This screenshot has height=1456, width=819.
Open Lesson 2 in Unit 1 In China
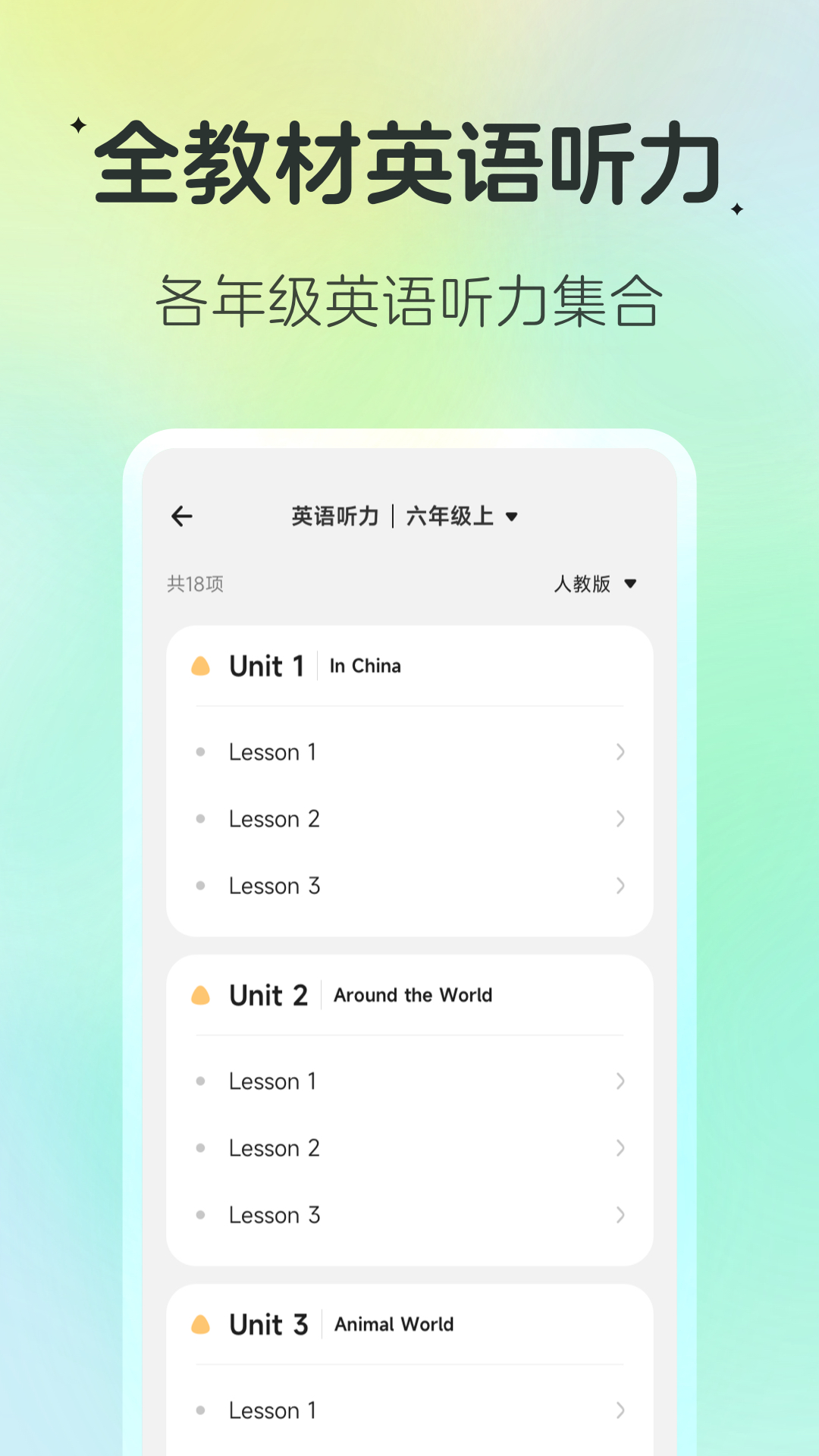tap(275, 819)
